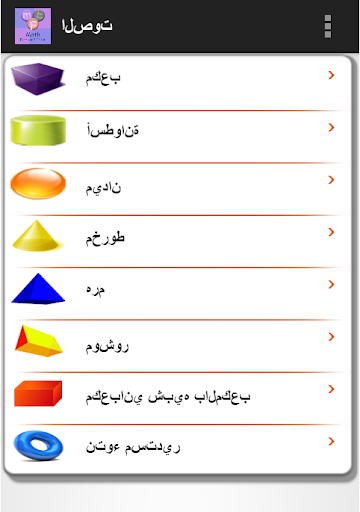Open the blue pyramid (هرم) row
The height and width of the screenshot is (512, 360).
[x=178, y=294]
